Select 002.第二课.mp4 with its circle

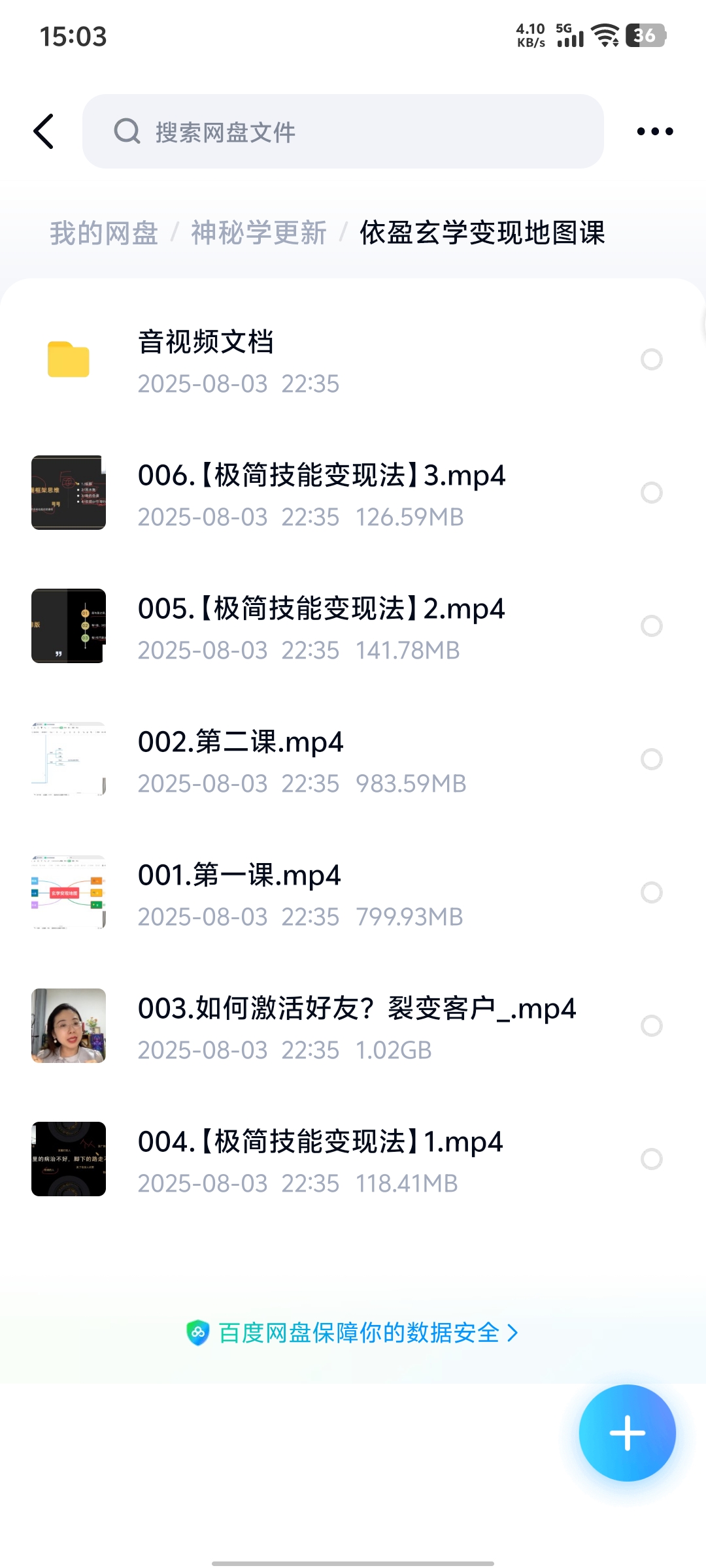click(x=651, y=759)
